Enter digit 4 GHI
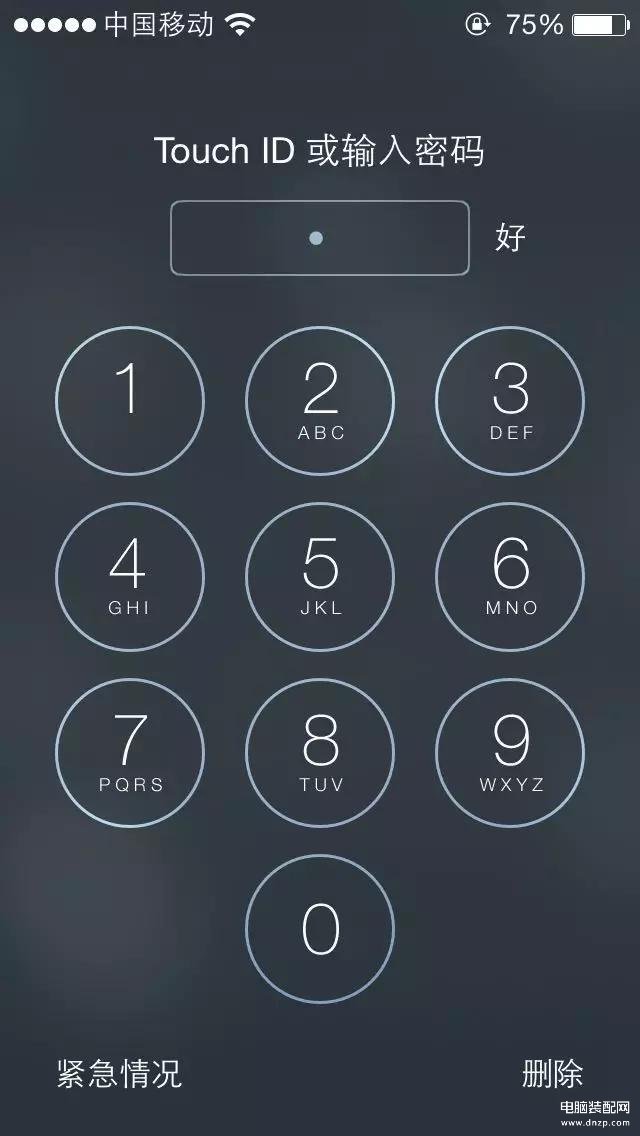This screenshot has height=1136, width=640. tap(130, 577)
